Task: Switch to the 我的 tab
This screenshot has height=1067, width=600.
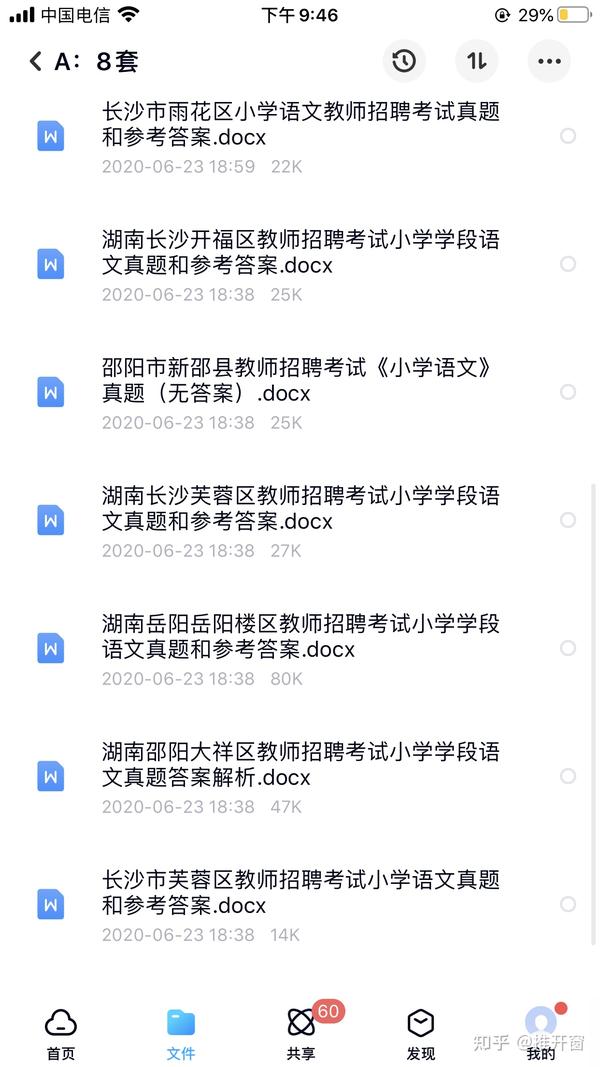Action: pos(541,1034)
